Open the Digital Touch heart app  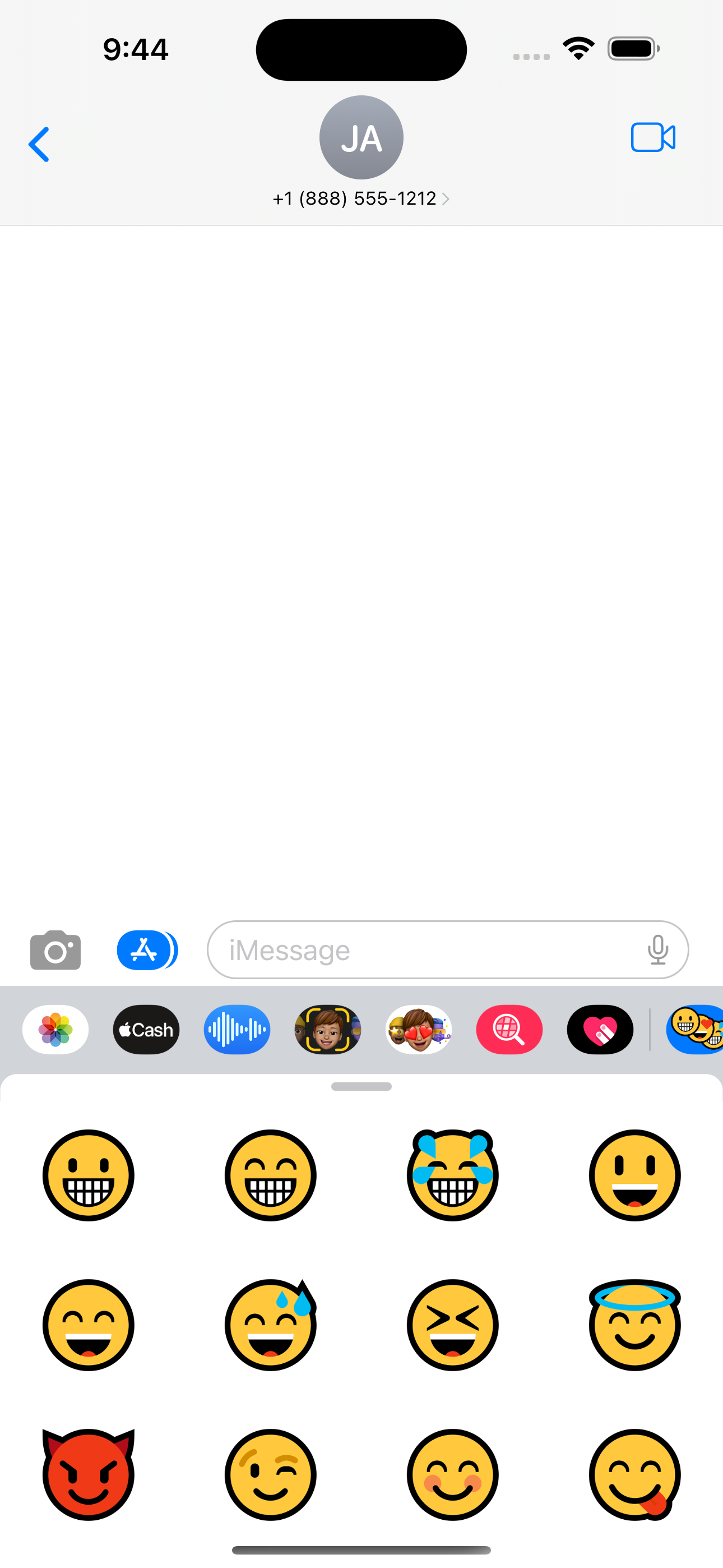[x=600, y=1029]
